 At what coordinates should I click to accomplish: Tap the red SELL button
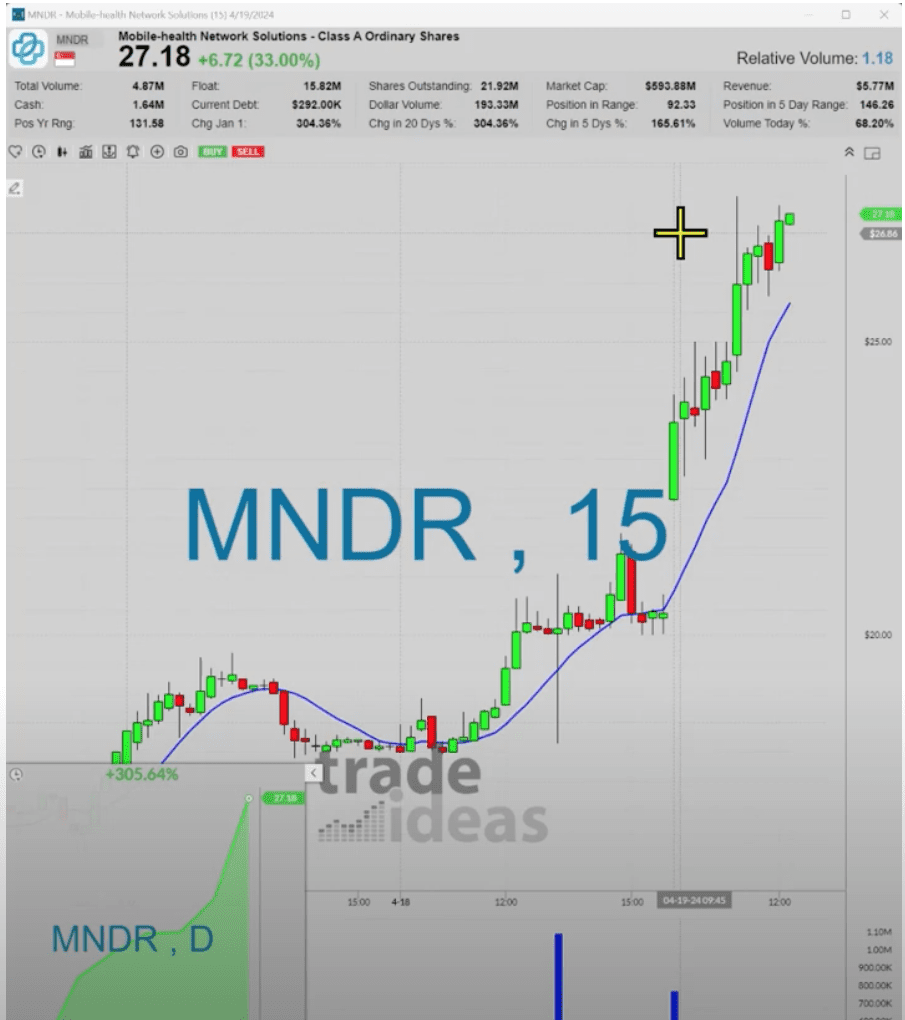[x=246, y=152]
